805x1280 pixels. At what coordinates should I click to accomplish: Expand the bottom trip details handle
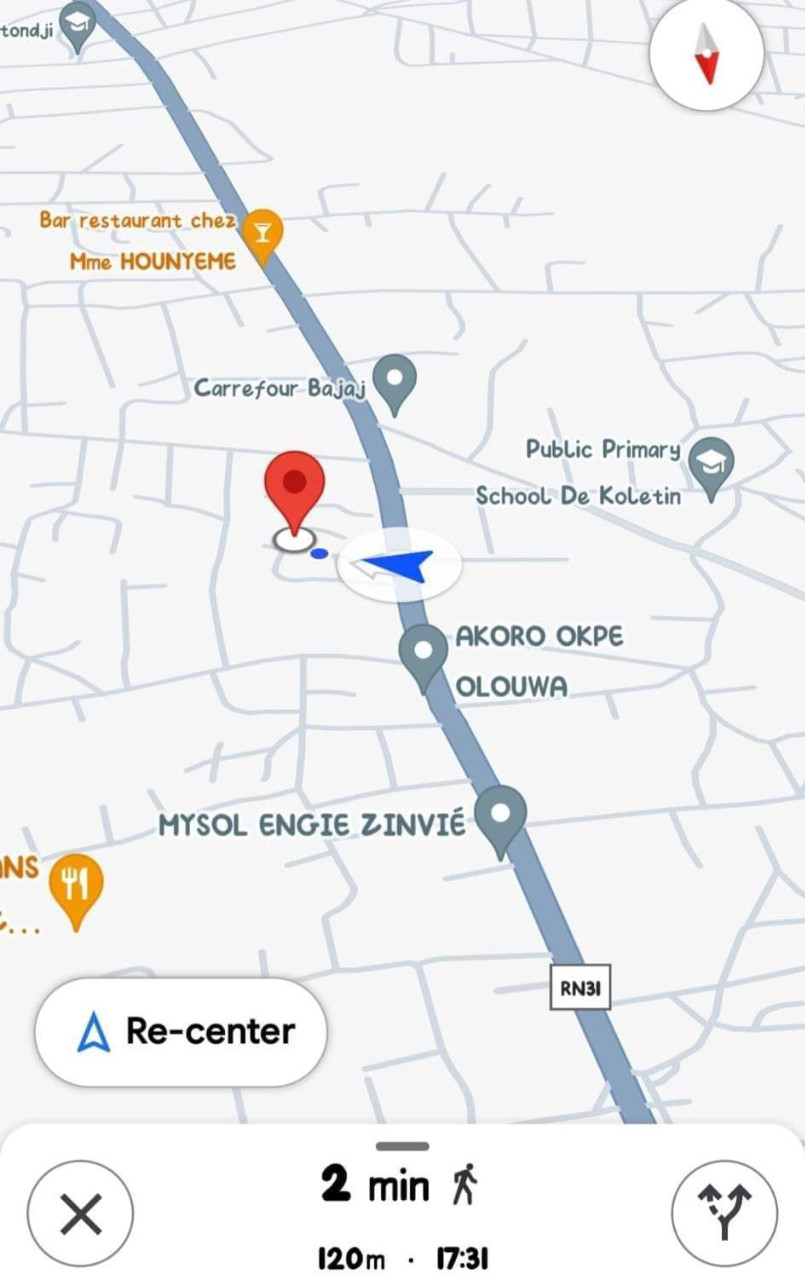click(x=402, y=1146)
